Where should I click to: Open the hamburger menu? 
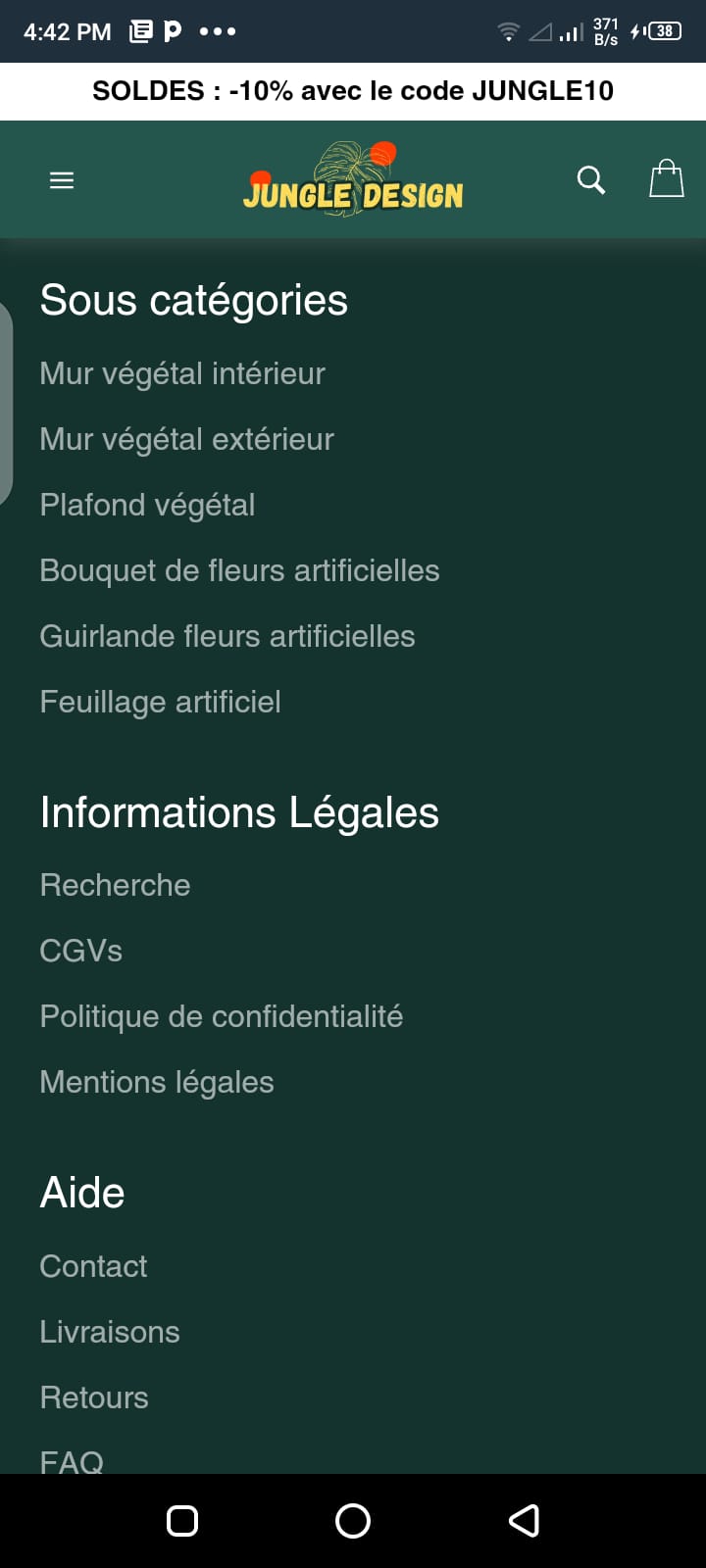pyautogui.click(x=62, y=180)
